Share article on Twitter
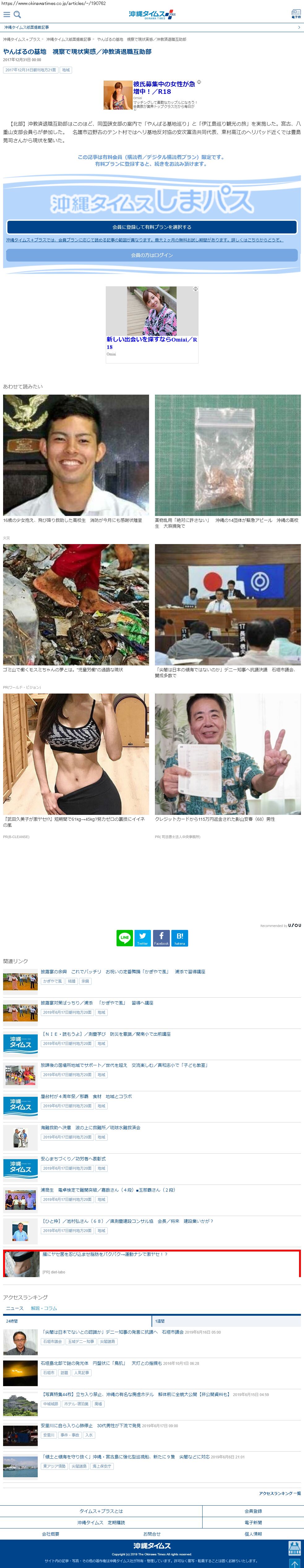This screenshot has height=1568, width=304. pos(143,937)
